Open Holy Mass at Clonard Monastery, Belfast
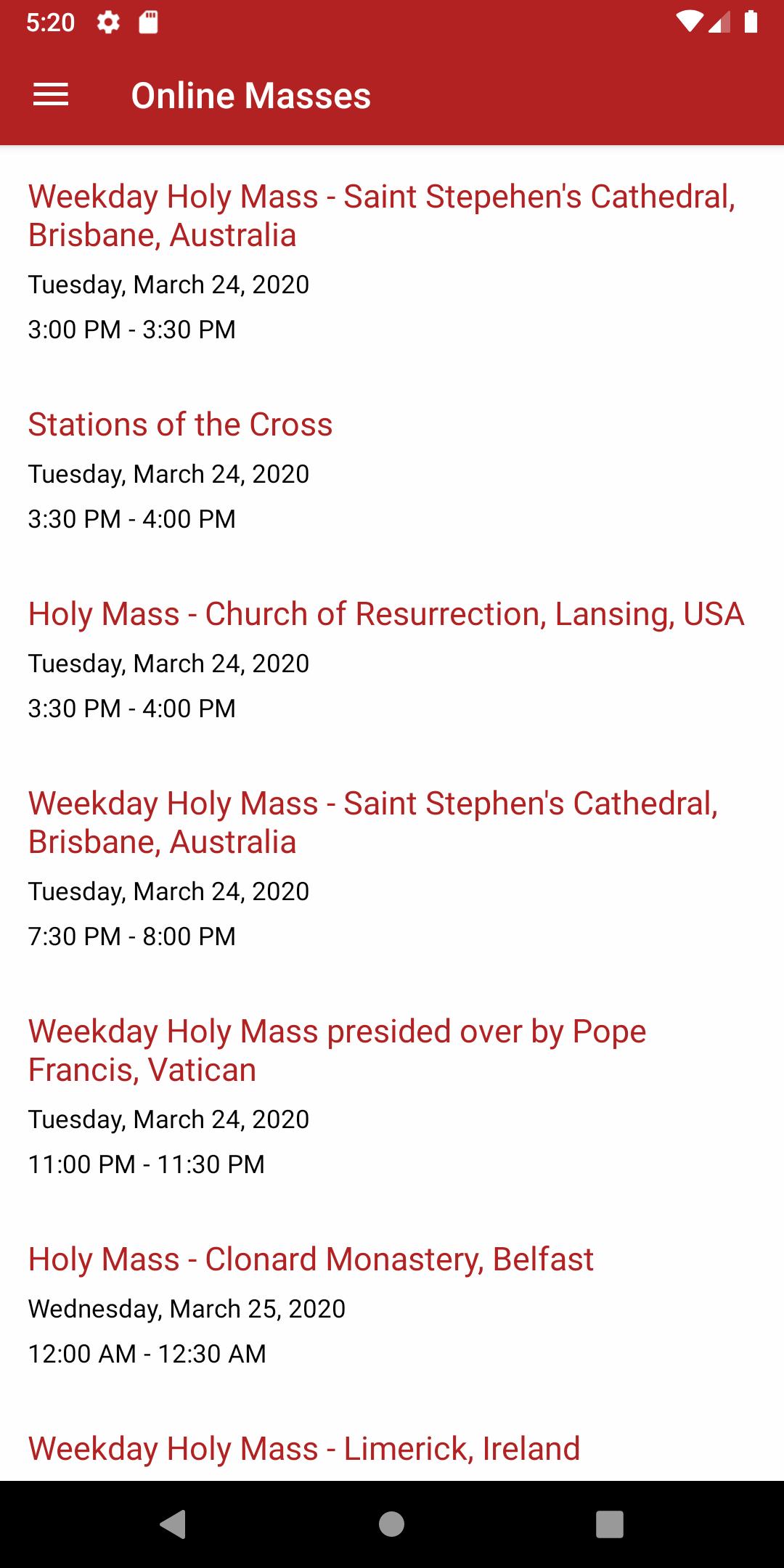The width and height of the screenshot is (784, 1568). 311,1259
